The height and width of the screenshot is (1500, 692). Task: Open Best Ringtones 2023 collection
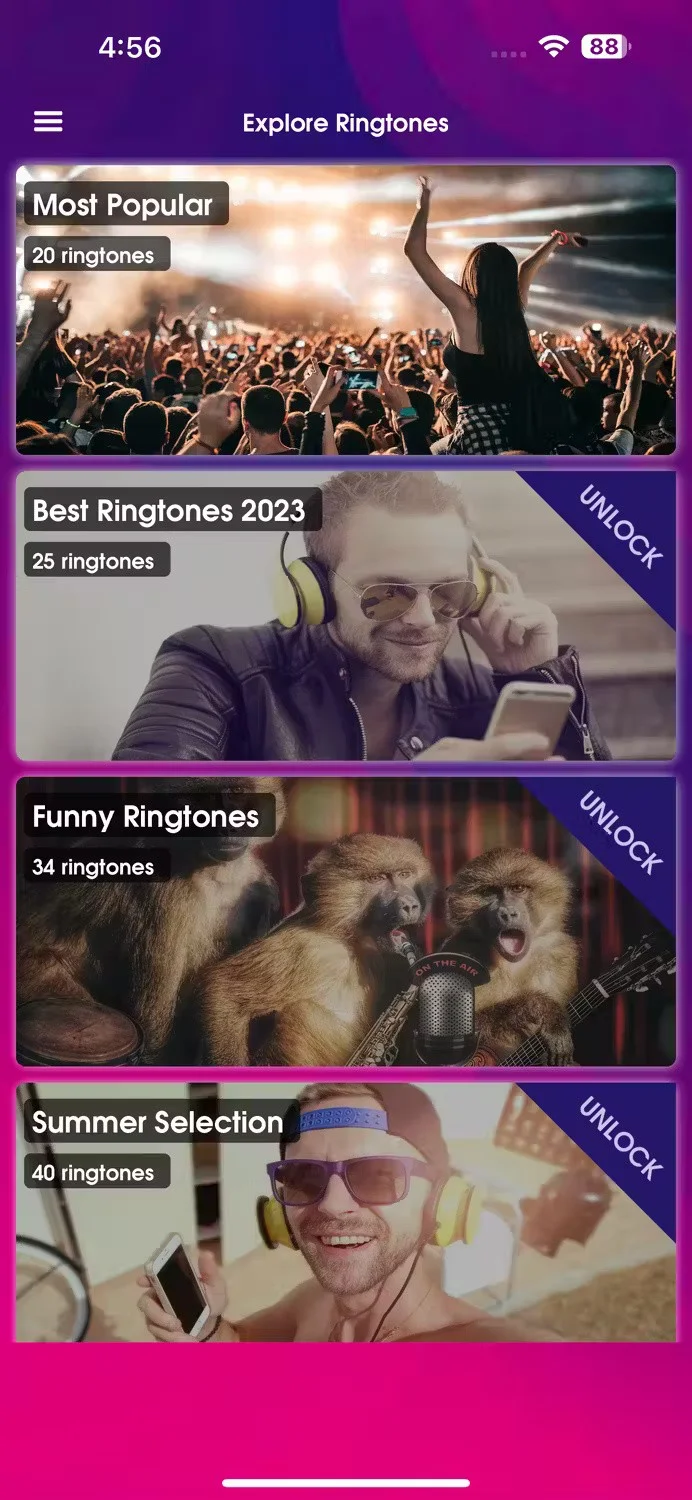[346, 616]
